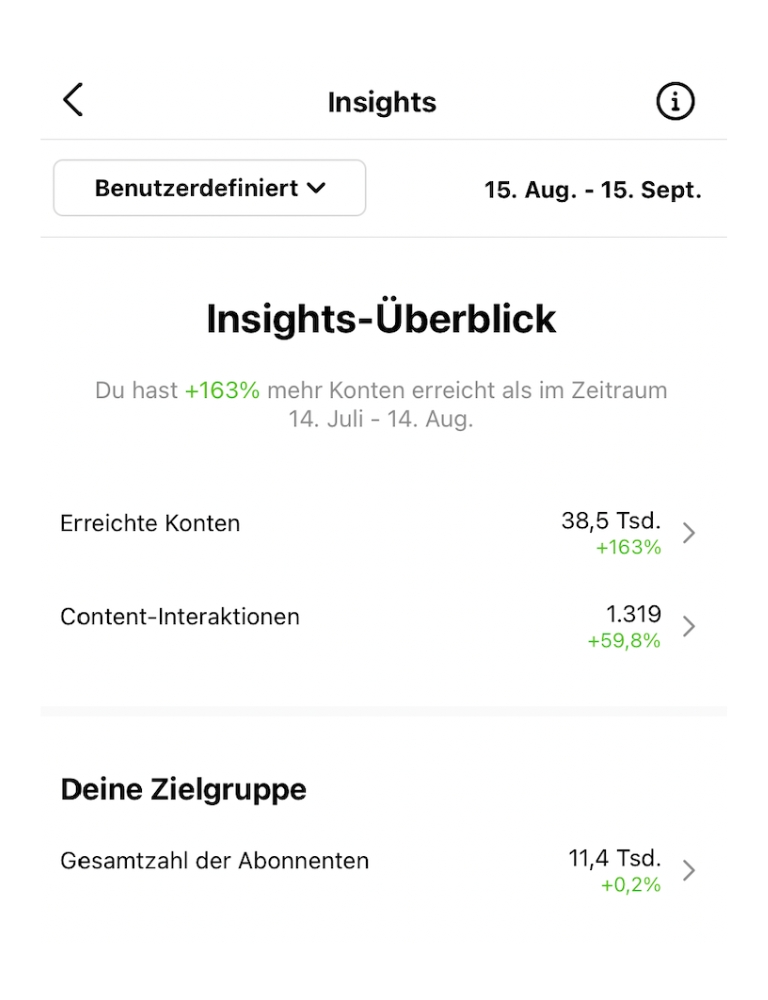Screen dimensions: 768x1000
Task: Open details via the Abonnenten chevron arrow
Action: (688, 871)
